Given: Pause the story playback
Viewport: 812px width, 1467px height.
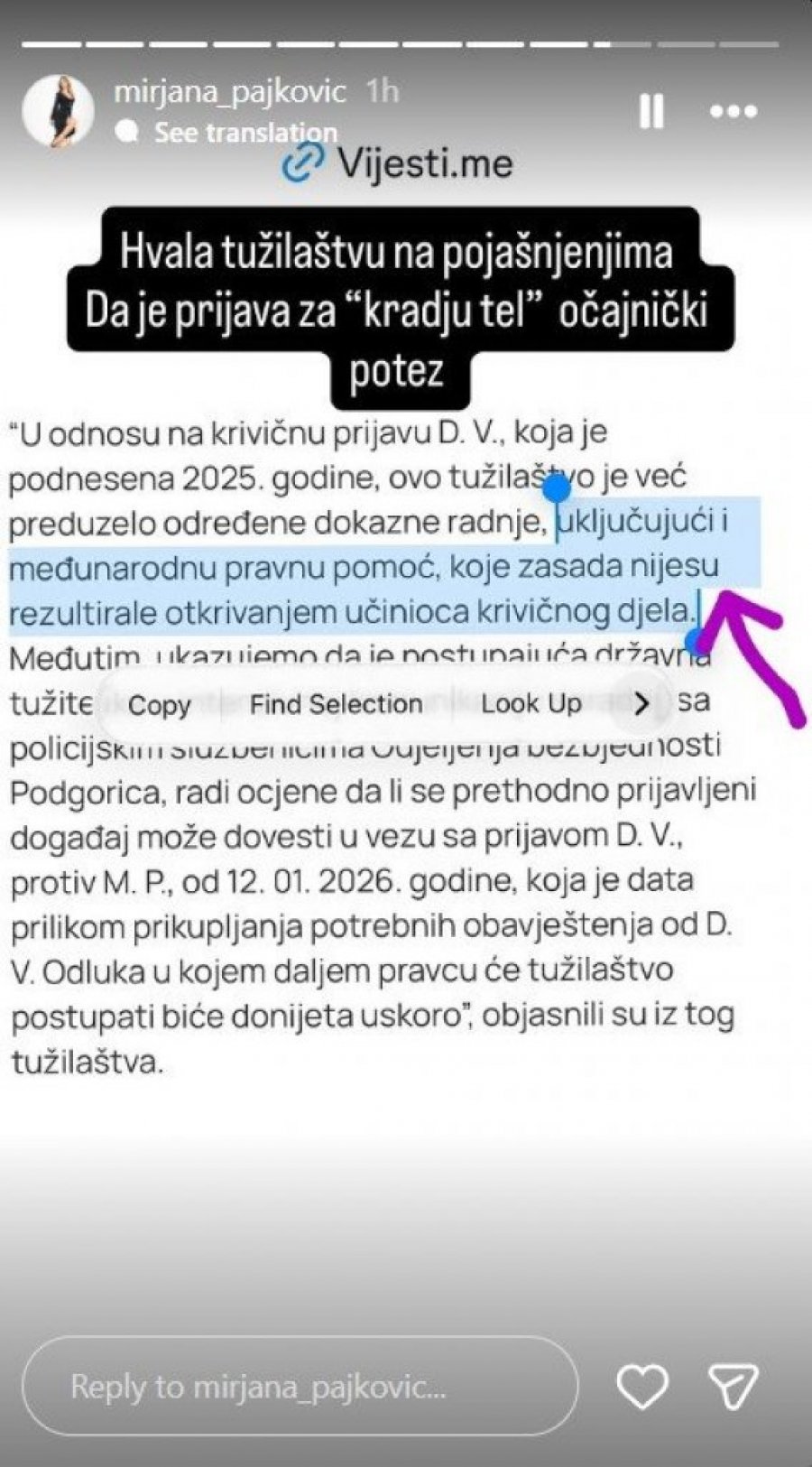Looking at the screenshot, I should tap(651, 112).
